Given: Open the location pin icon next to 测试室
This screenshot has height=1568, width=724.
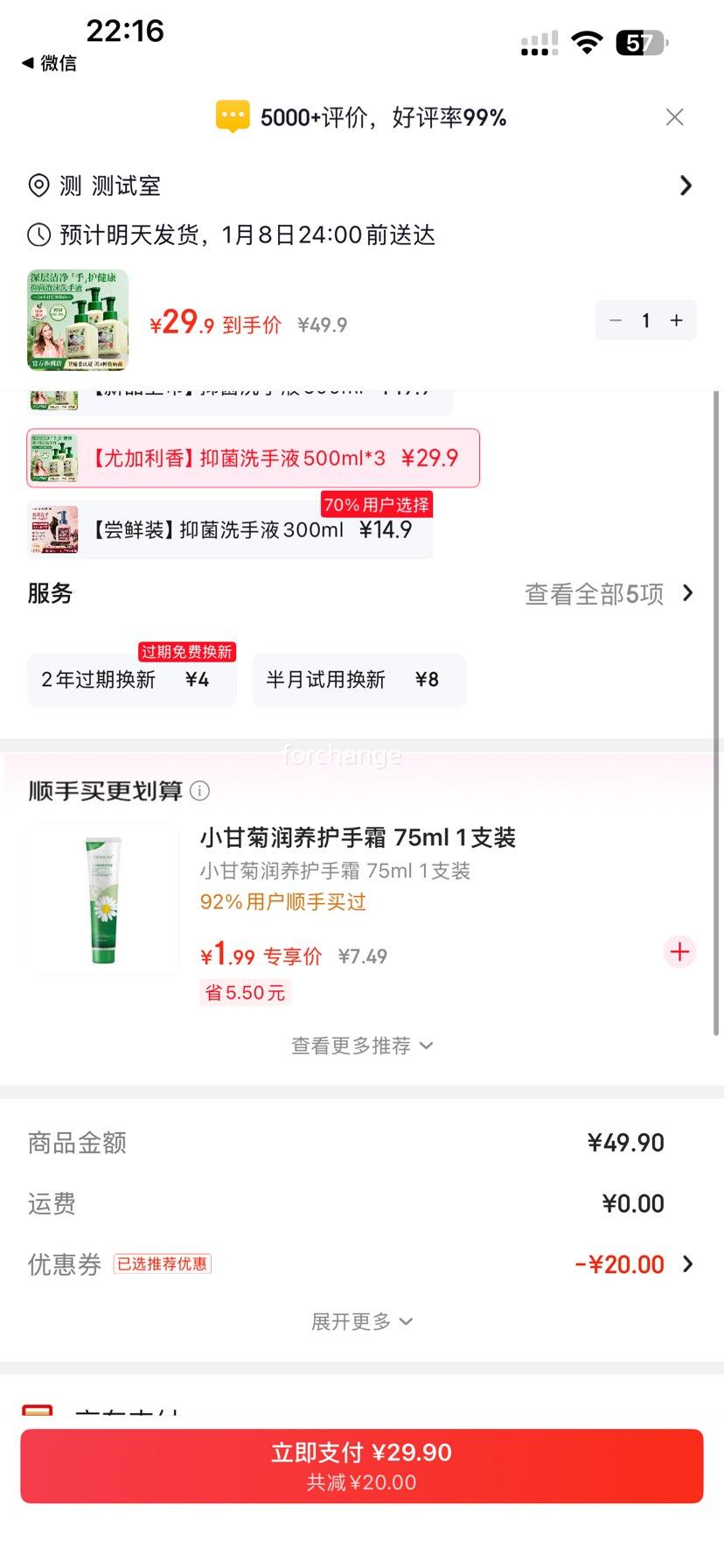Looking at the screenshot, I should (38, 185).
